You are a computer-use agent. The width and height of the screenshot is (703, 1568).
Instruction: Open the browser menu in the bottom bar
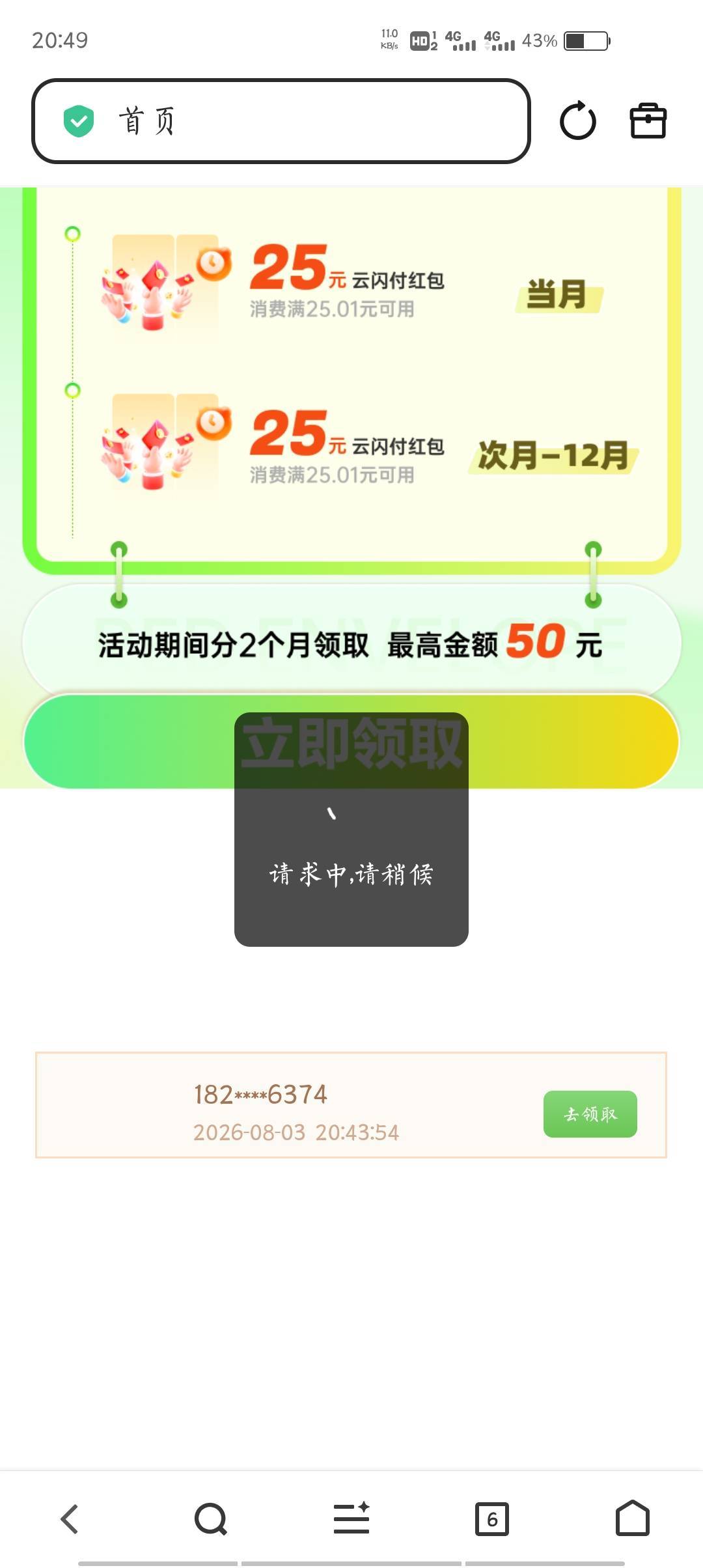point(351,1519)
